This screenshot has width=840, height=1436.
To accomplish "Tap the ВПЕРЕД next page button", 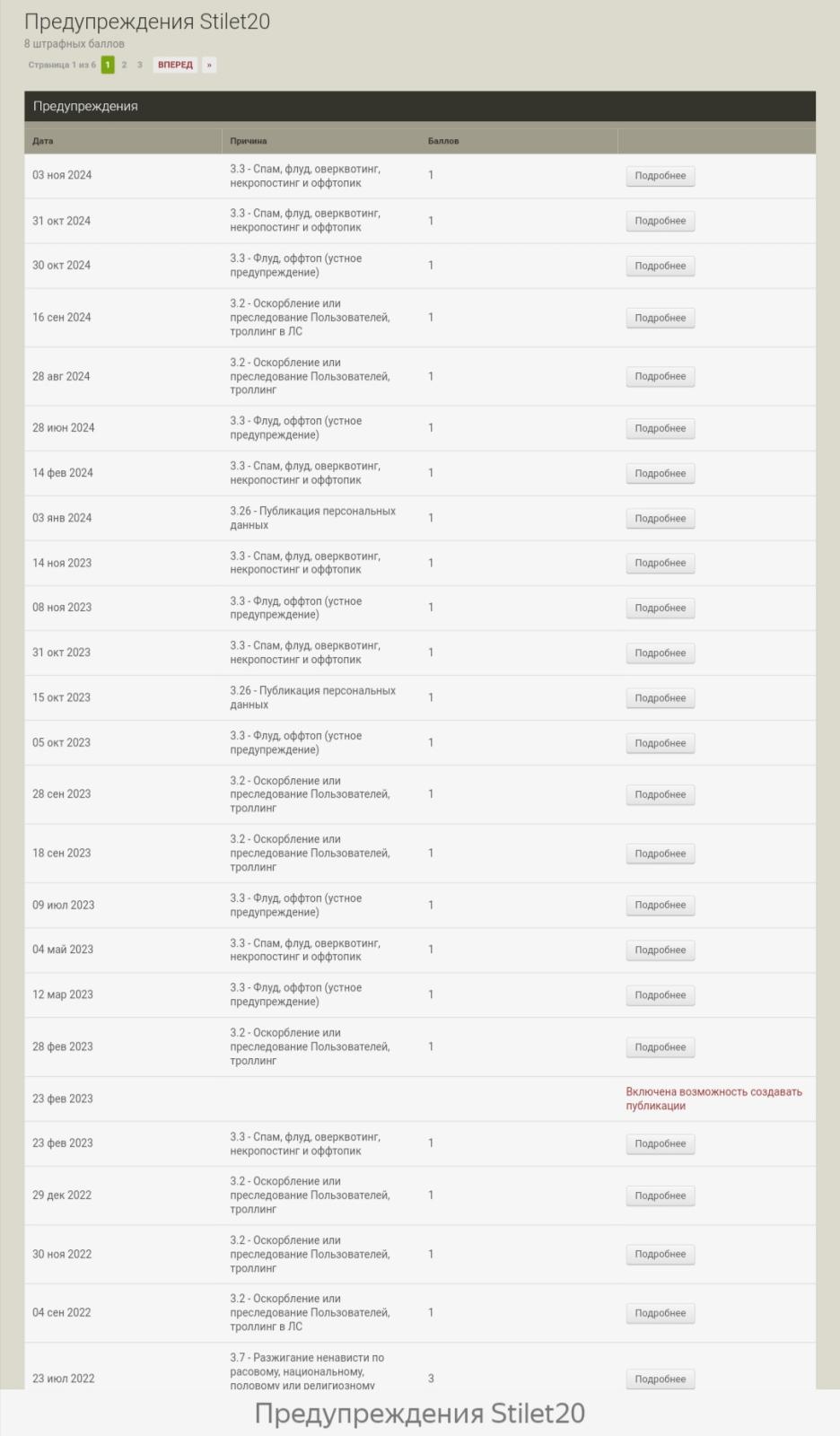I will tap(175, 65).
